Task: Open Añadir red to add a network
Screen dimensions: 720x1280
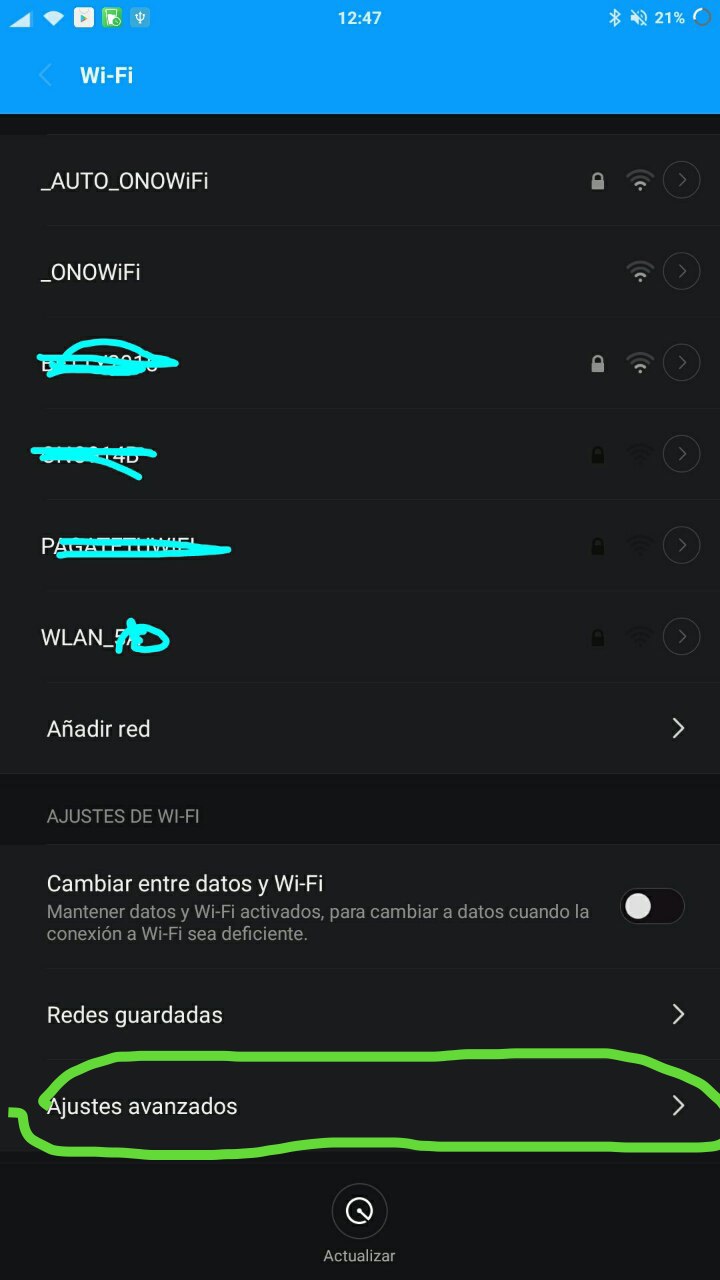Action: (360, 728)
